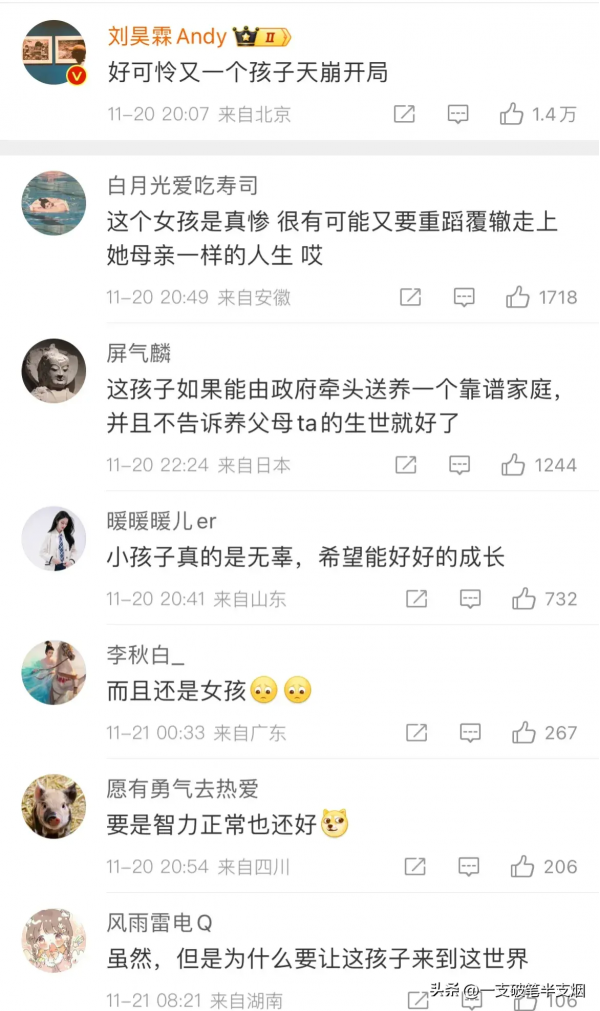Reply to 白月光爱吃寿司's comment
Image resolution: width=600 pixels, height=1011 pixels.
click(464, 297)
